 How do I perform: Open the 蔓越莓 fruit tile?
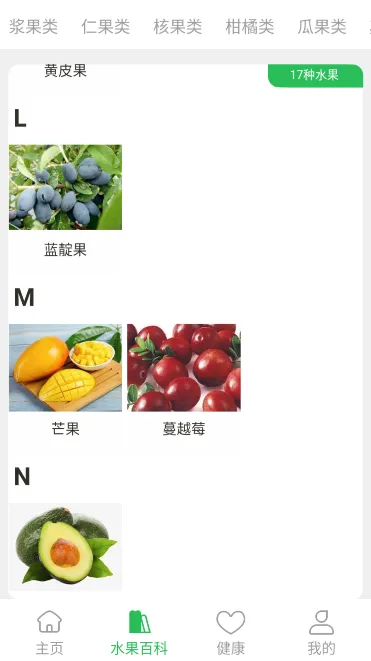[x=184, y=386]
